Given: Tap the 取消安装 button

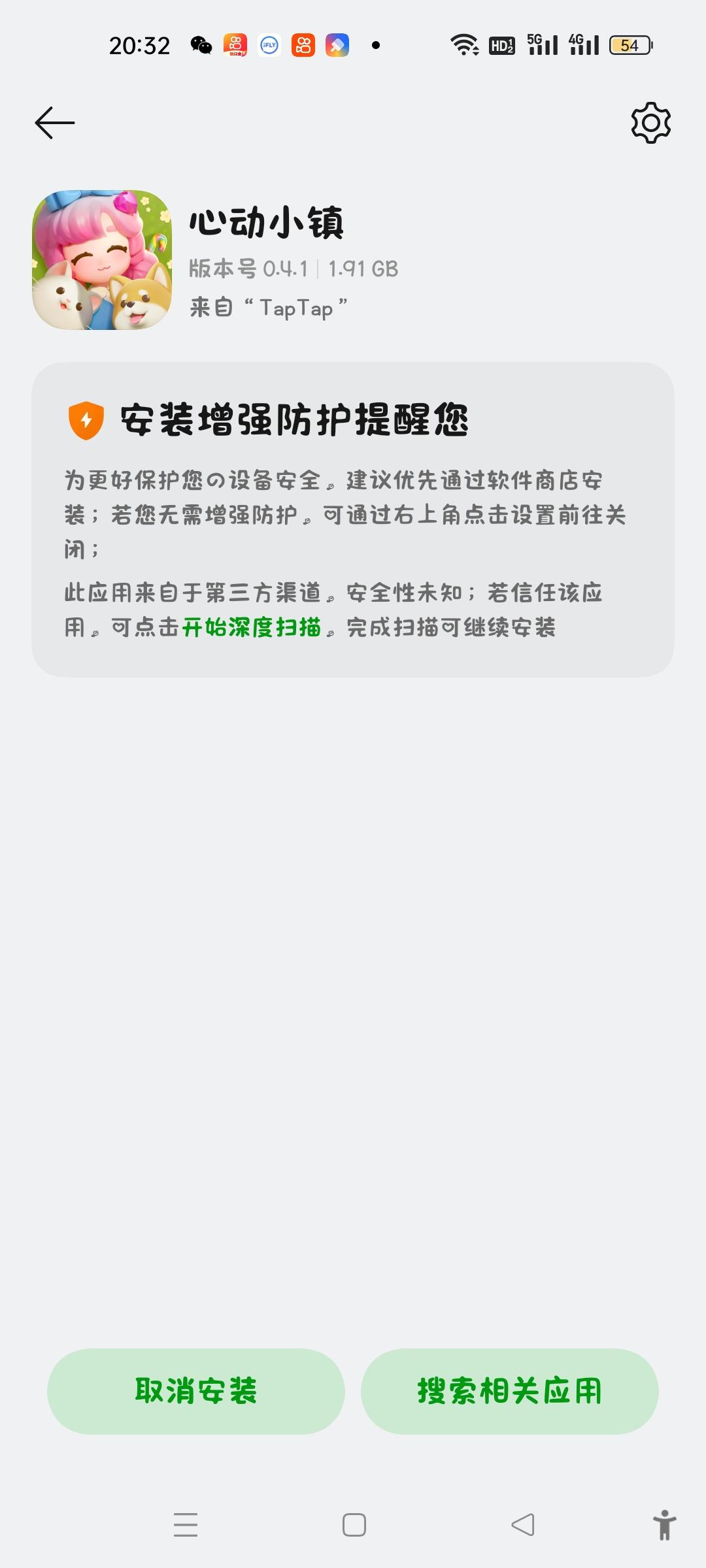Looking at the screenshot, I should point(196,1391).
